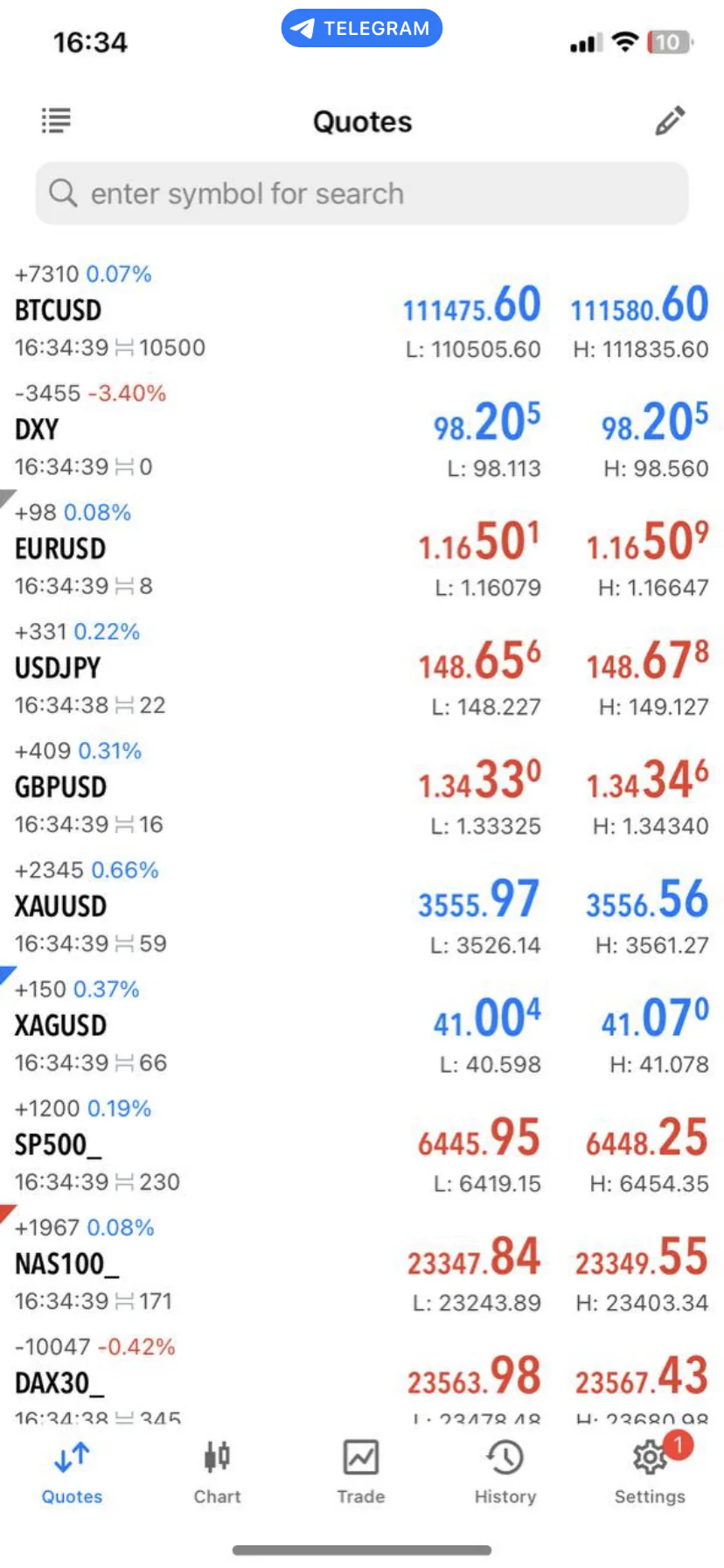
Task: Tap the XAGUSD silver quote row
Action: pyautogui.click(x=362, y=1025)
